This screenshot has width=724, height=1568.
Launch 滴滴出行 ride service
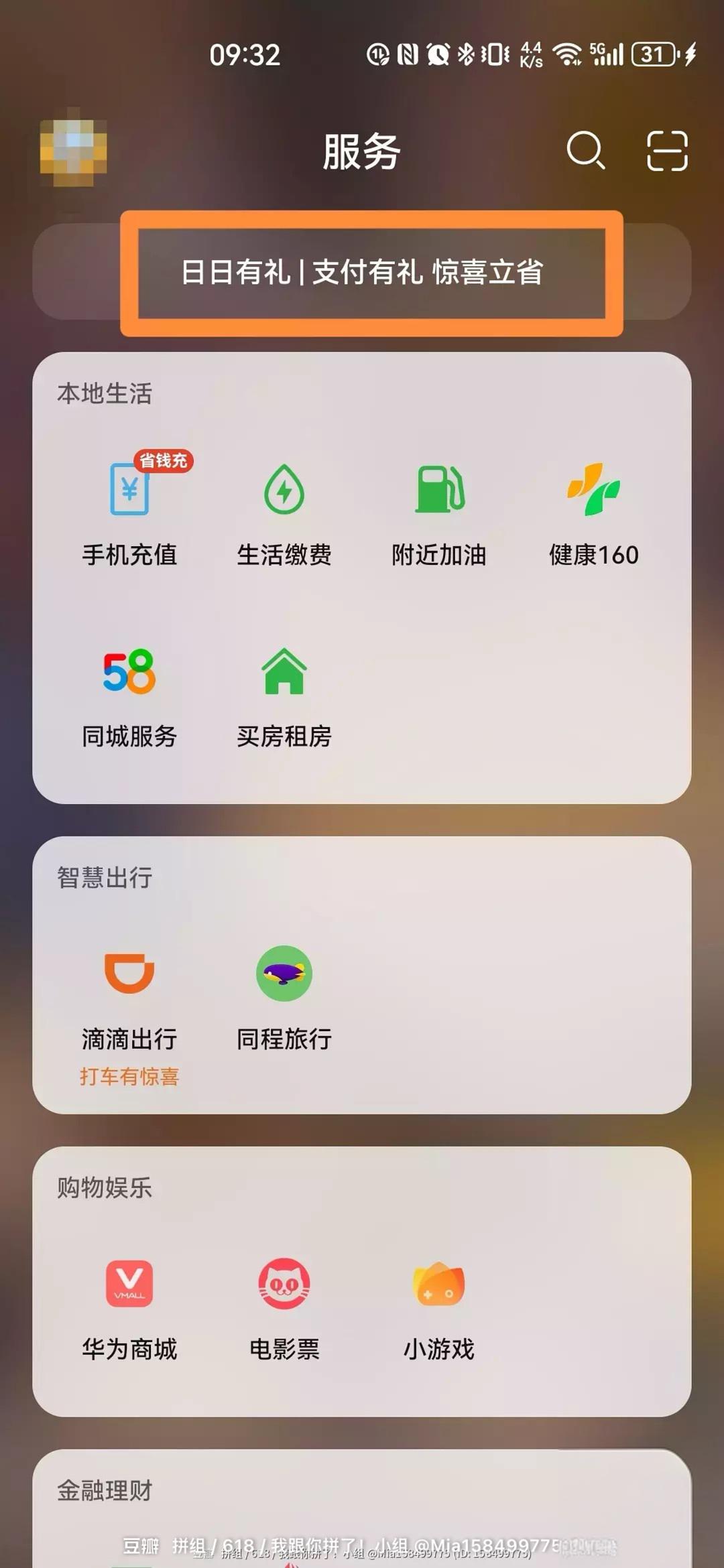(129, 998)
